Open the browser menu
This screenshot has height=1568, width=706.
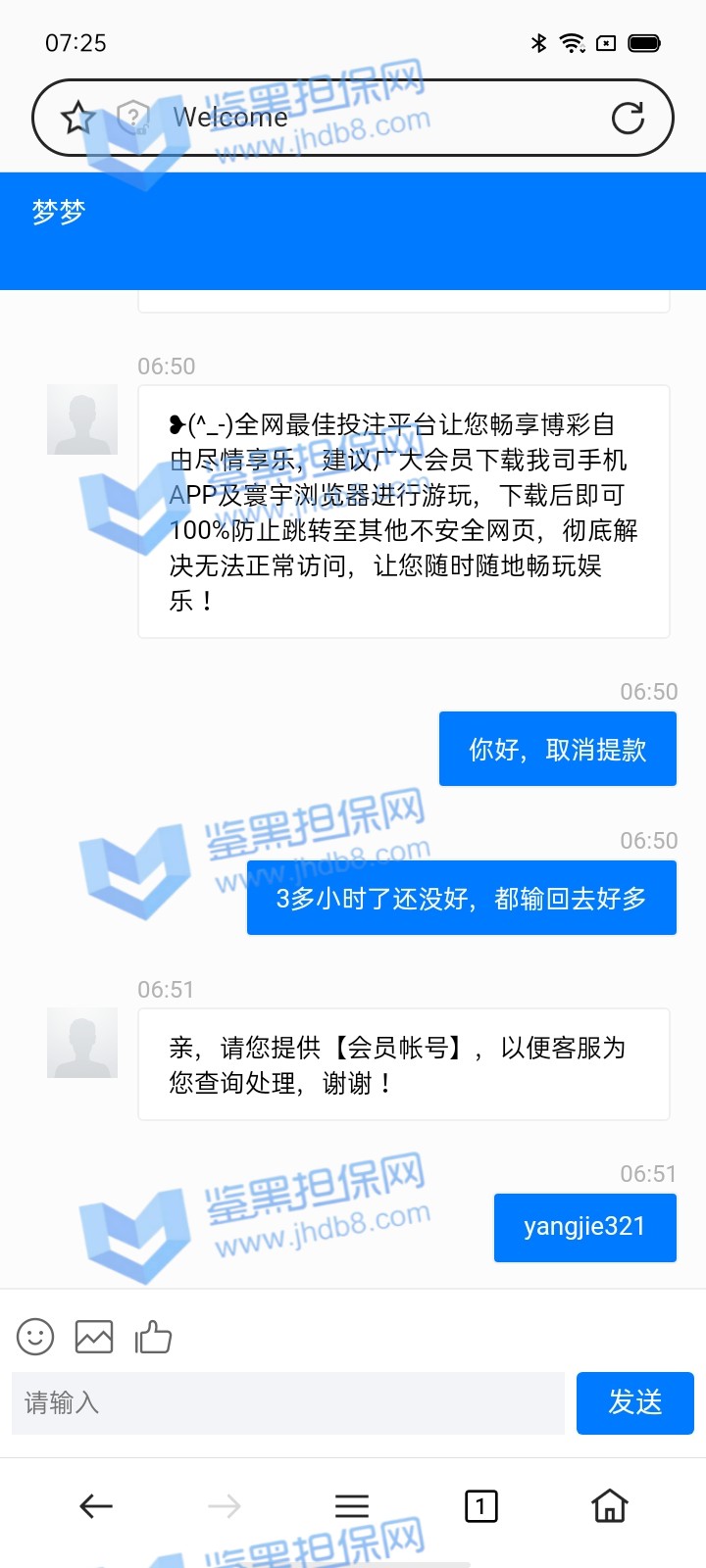click(352, 1506)
